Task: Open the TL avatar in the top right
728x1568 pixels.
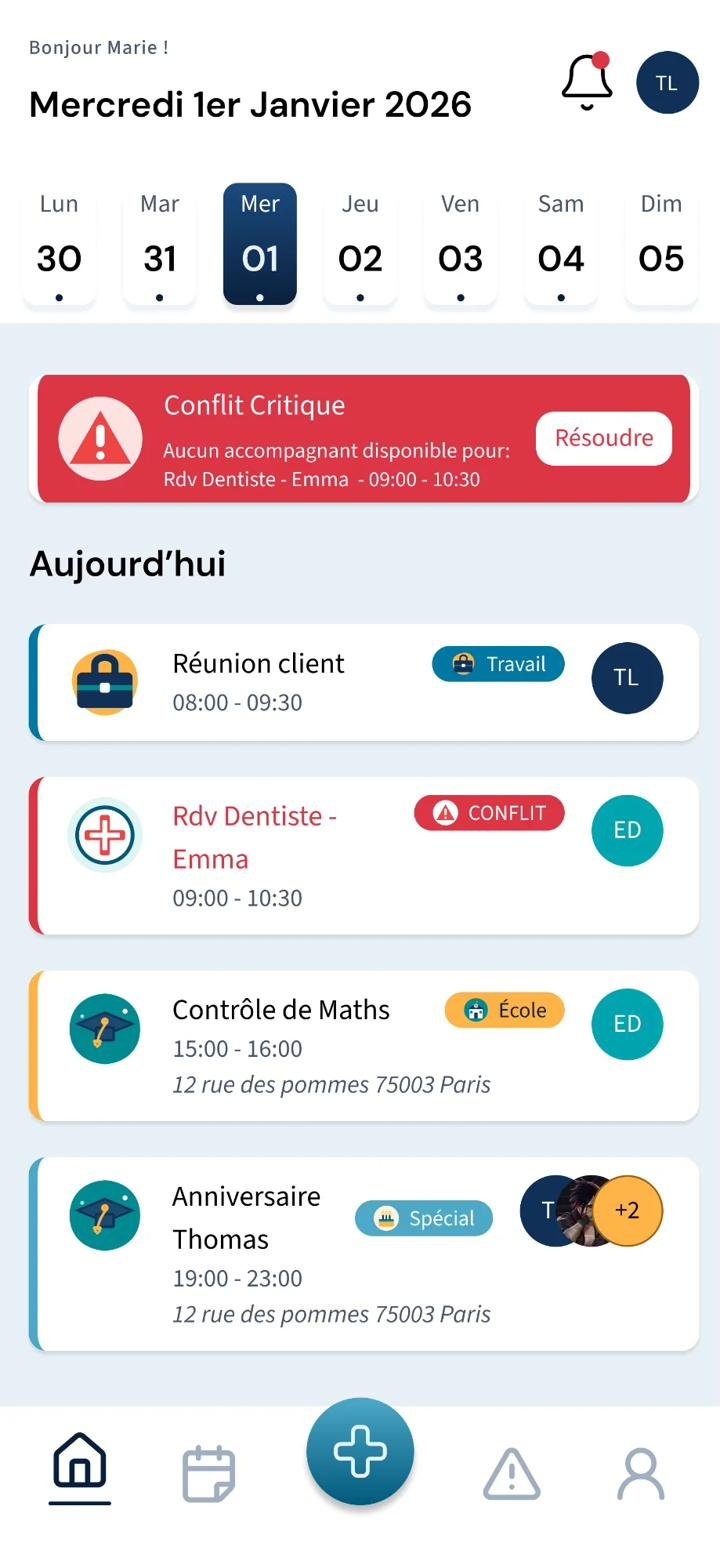Action: pyautogui.click(x=666, y=83)
